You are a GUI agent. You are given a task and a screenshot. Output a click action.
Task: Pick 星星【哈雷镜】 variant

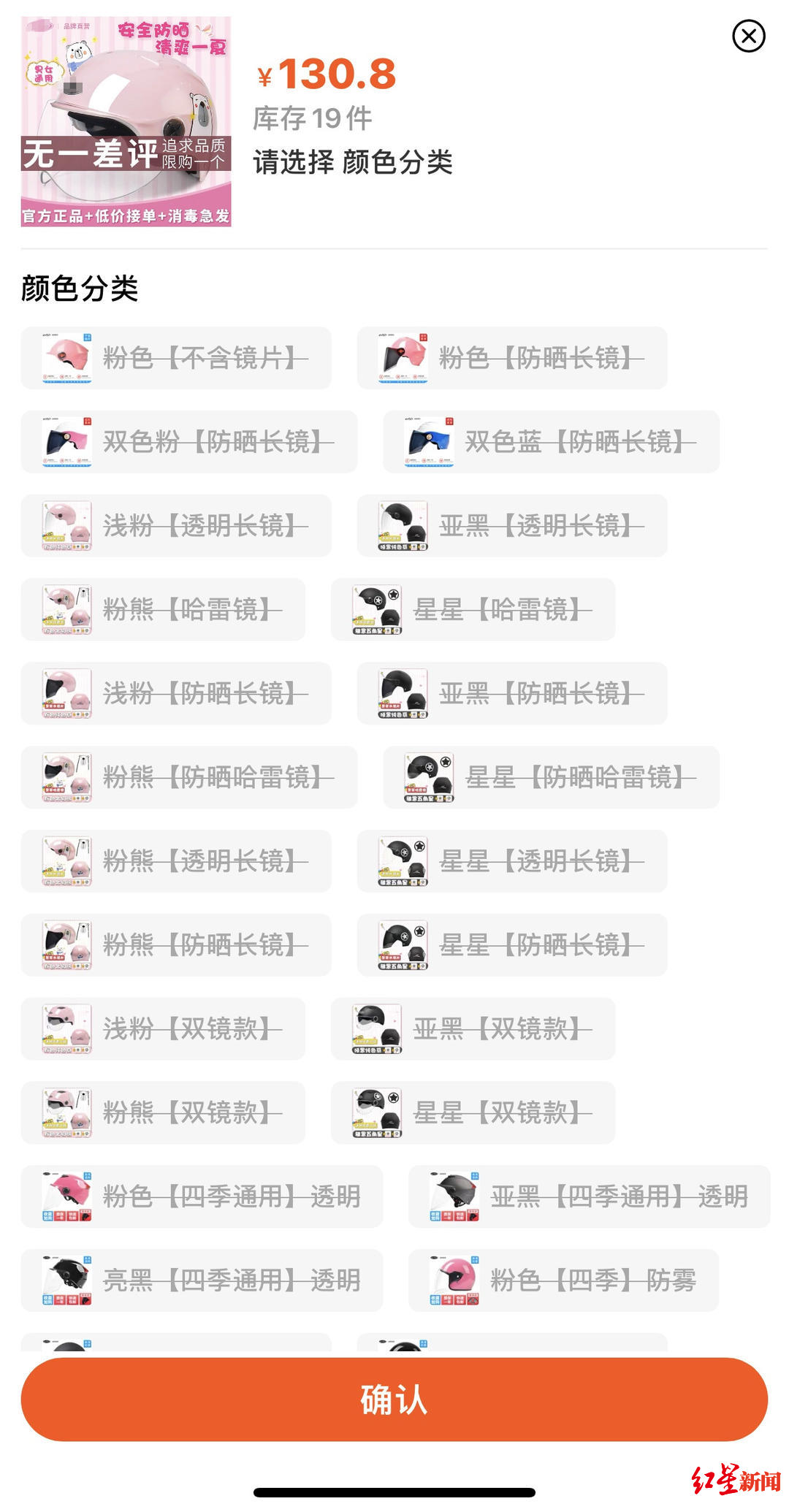click(473, 610)
